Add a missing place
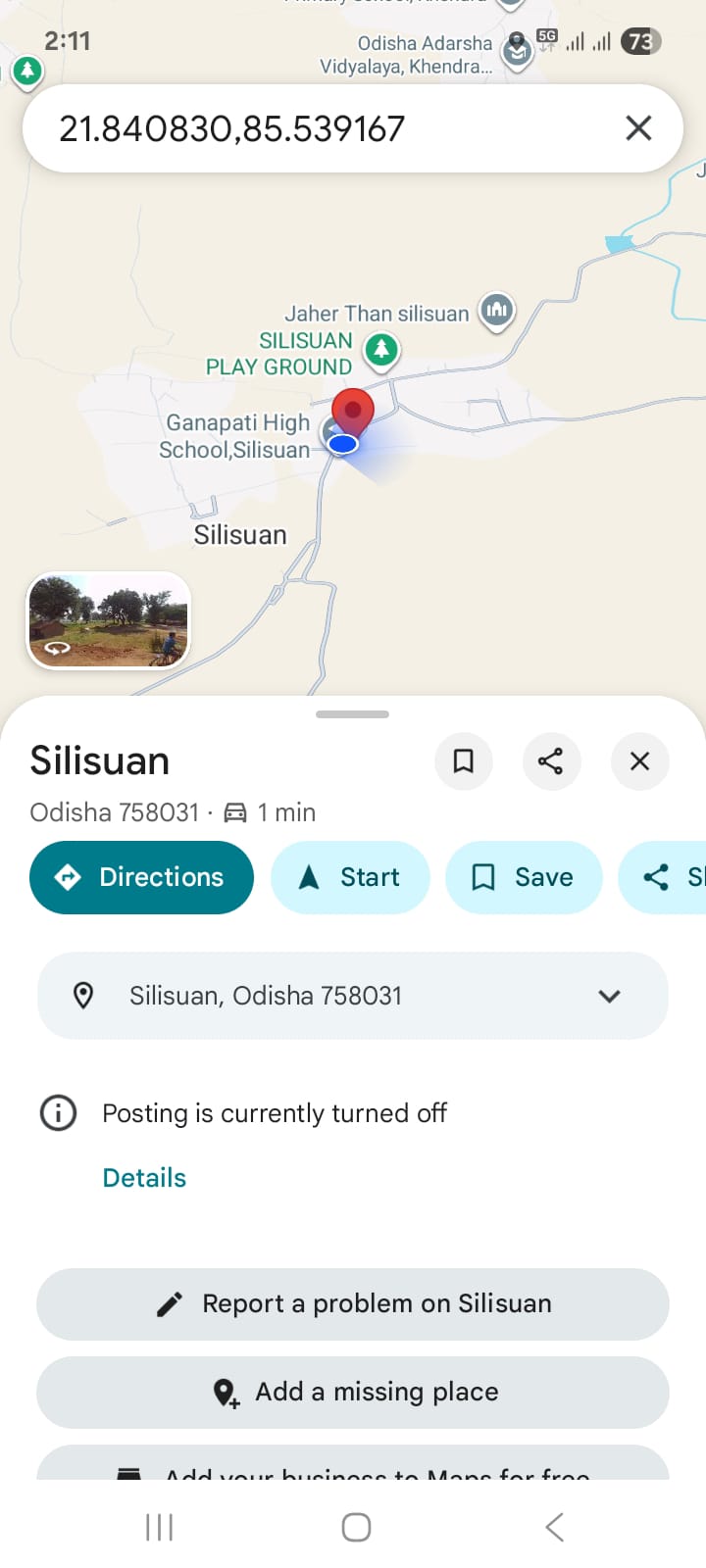706x1568 pixels. click(353, 1393)
